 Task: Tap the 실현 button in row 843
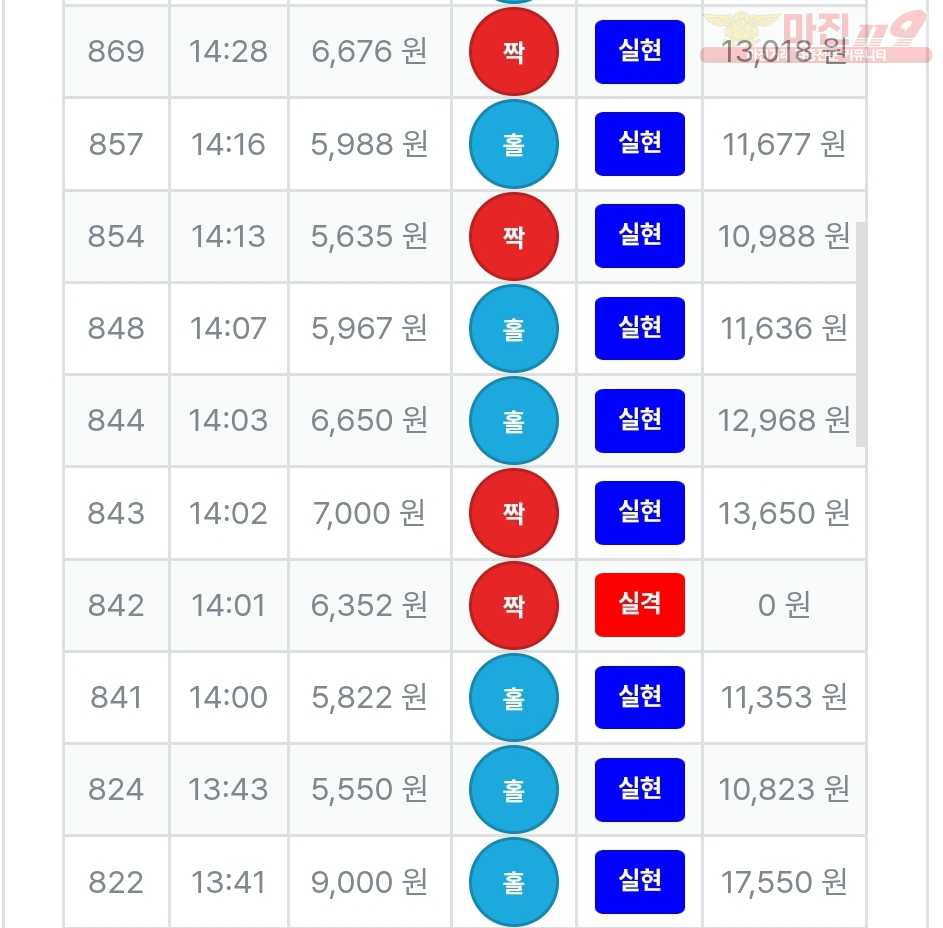tap(639, 513)
